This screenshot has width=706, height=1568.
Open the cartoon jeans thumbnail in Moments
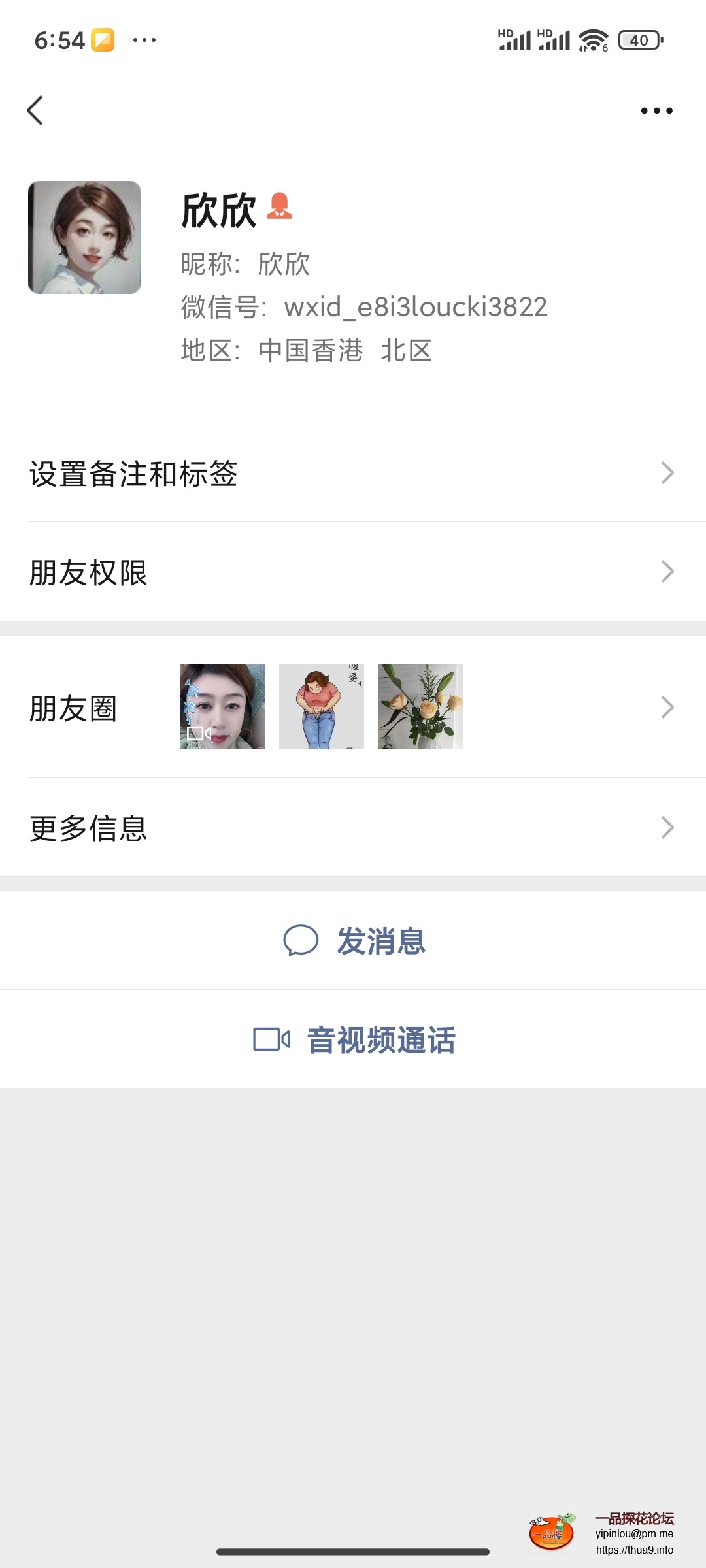coord(321,707)
